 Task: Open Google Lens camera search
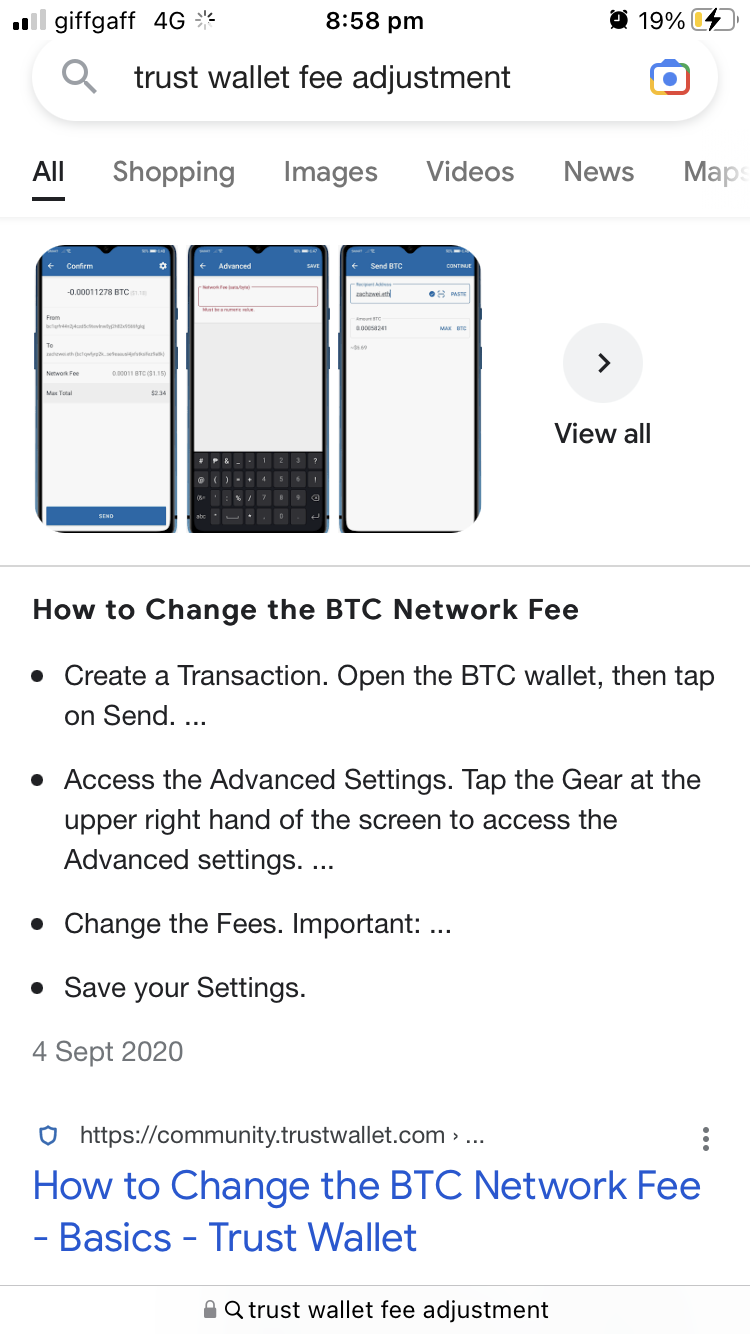tap(669, 78)
